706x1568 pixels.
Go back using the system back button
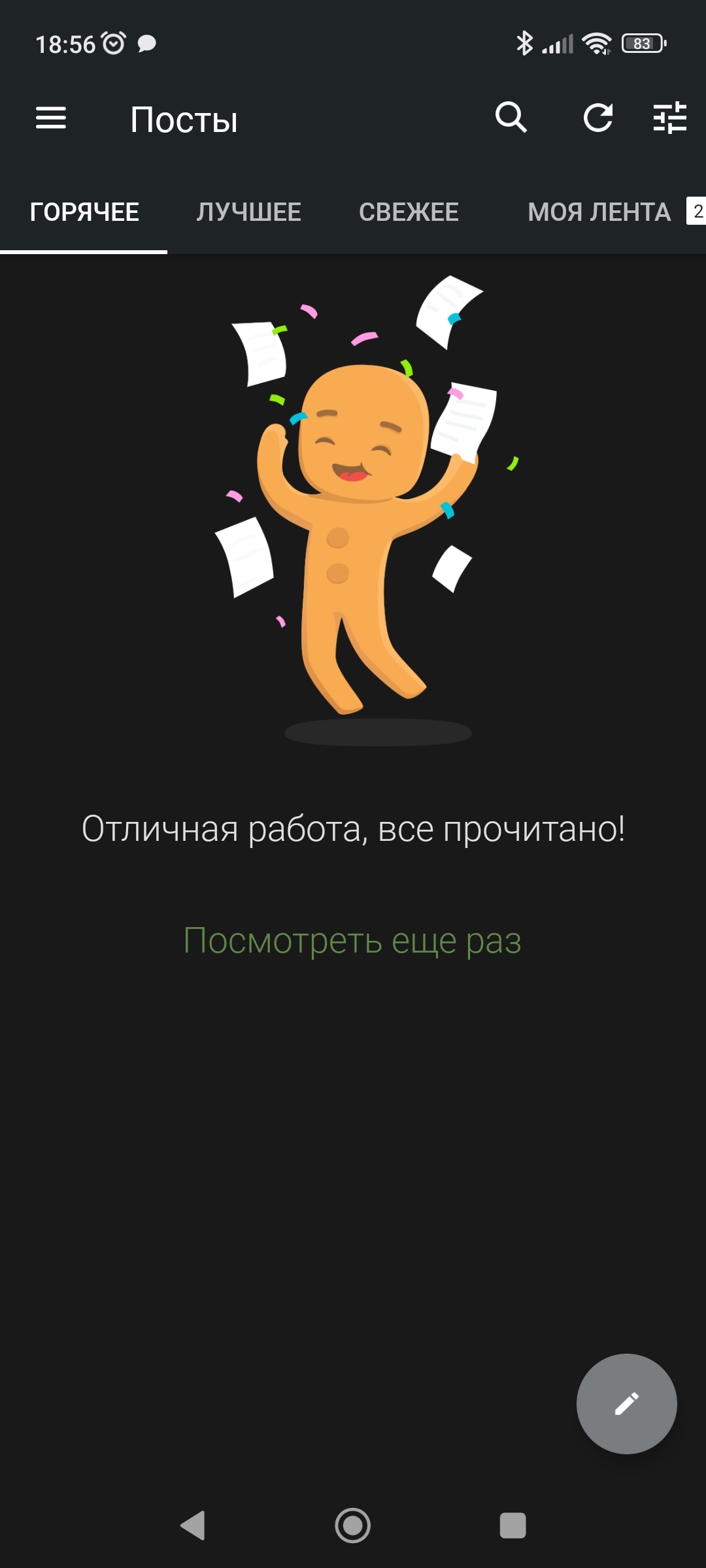tap(193, 1526)
